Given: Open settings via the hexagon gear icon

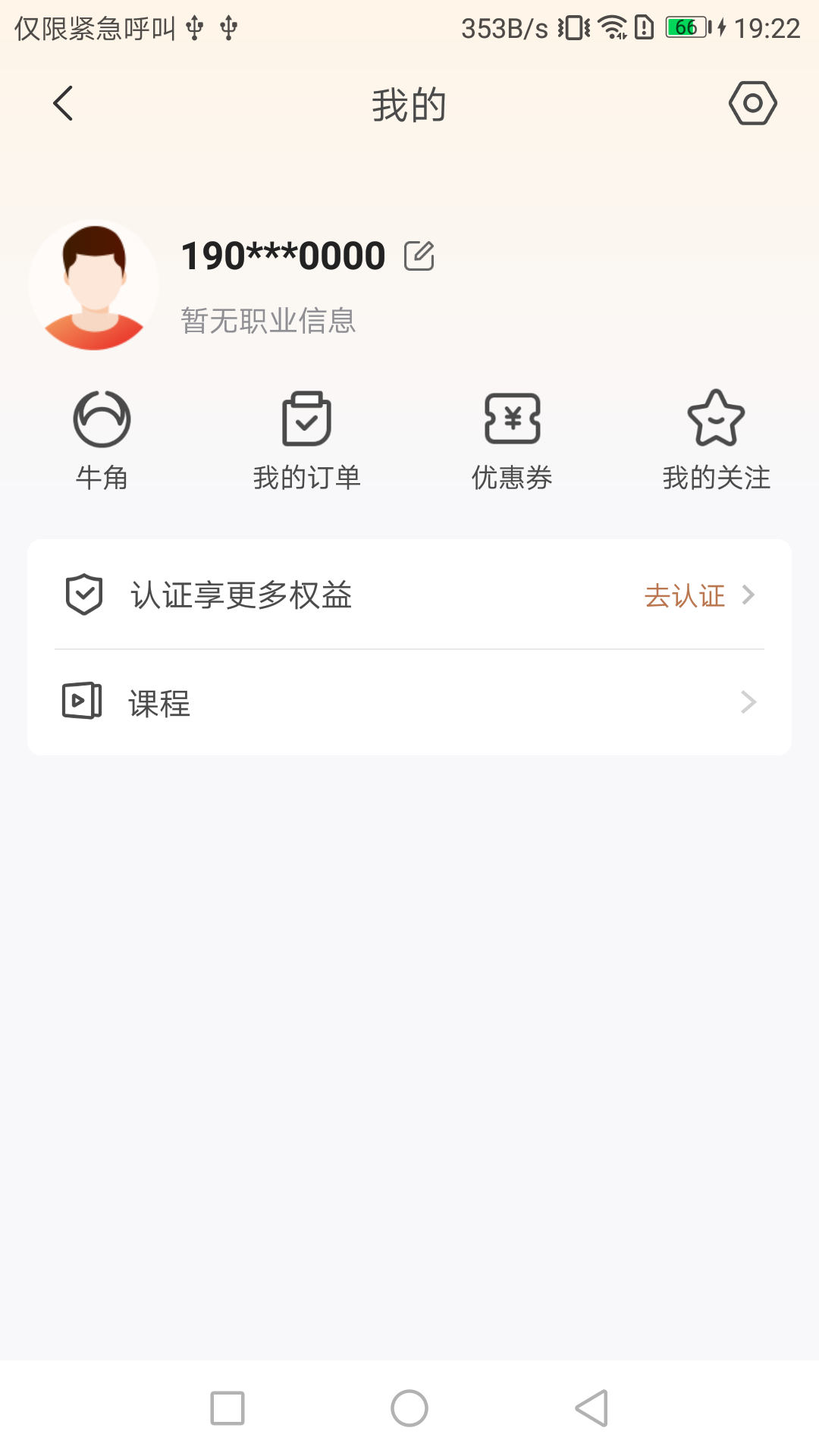Looking at the screenshot, I should [752, 103].
